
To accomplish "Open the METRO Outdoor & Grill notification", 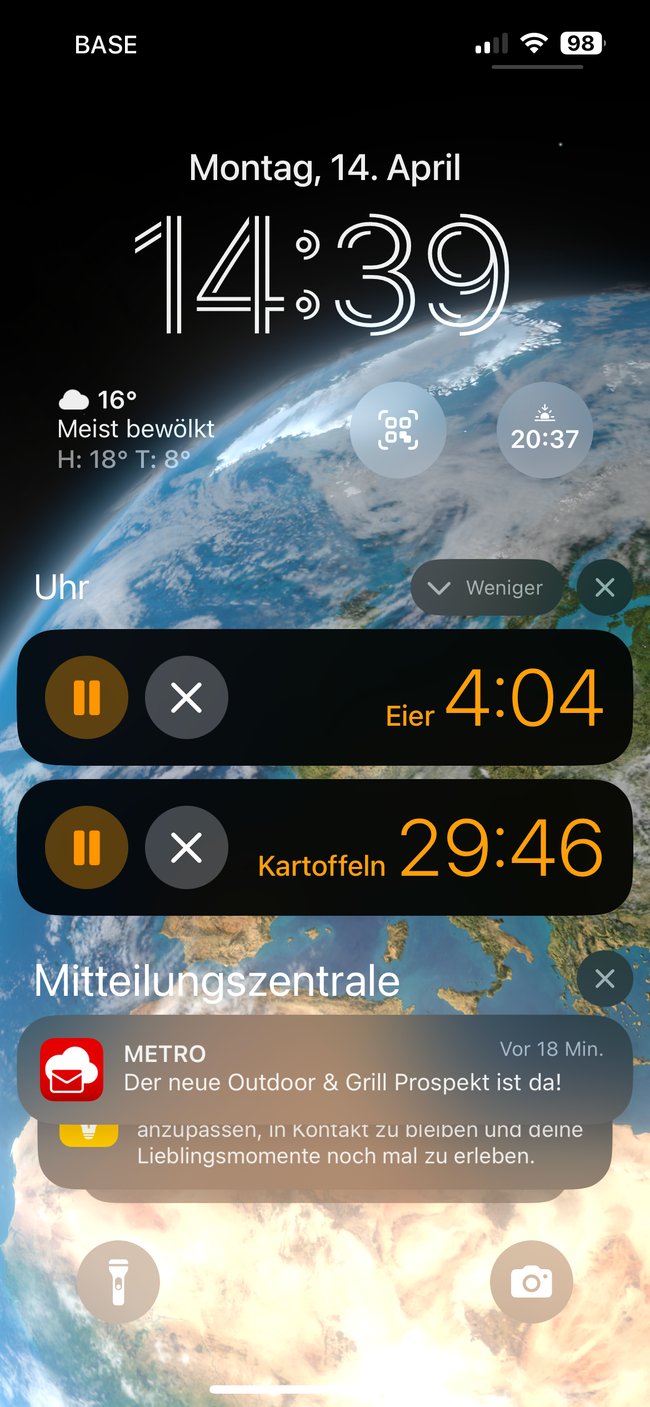I will coord(325,1068).
